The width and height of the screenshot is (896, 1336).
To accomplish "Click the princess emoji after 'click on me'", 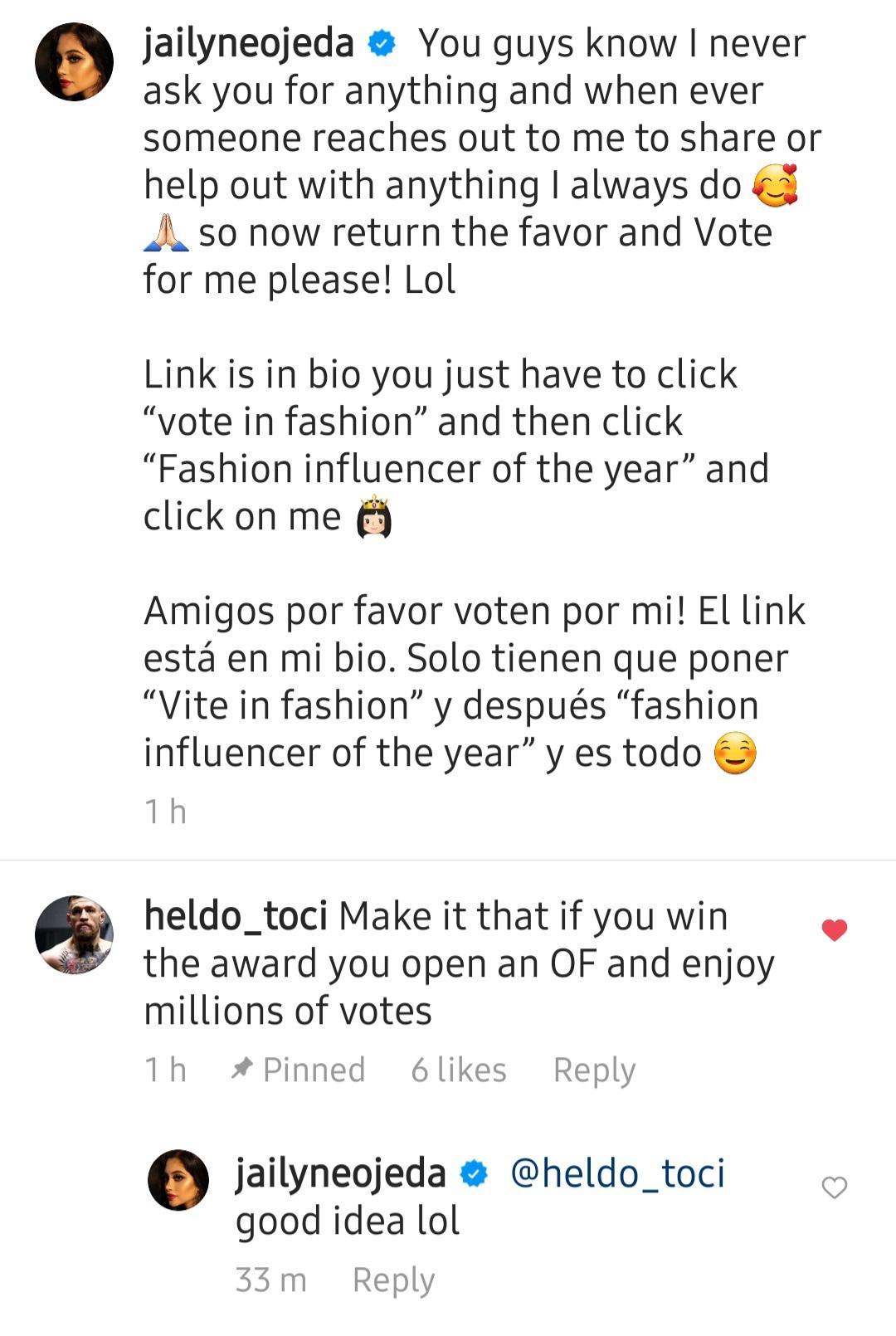I will (375, 514).
